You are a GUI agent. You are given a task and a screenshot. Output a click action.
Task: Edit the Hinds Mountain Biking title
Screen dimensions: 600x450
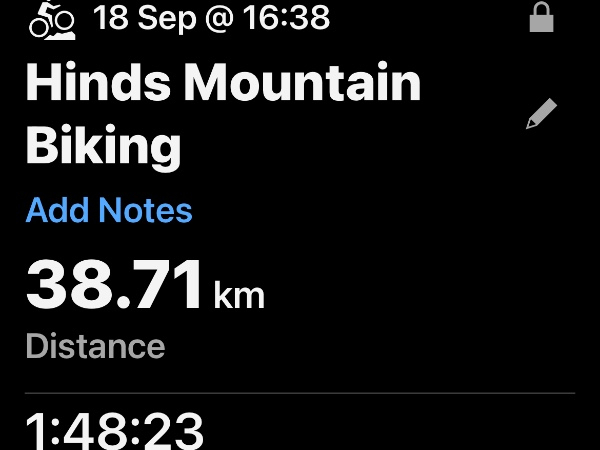[x=541, y=115]
